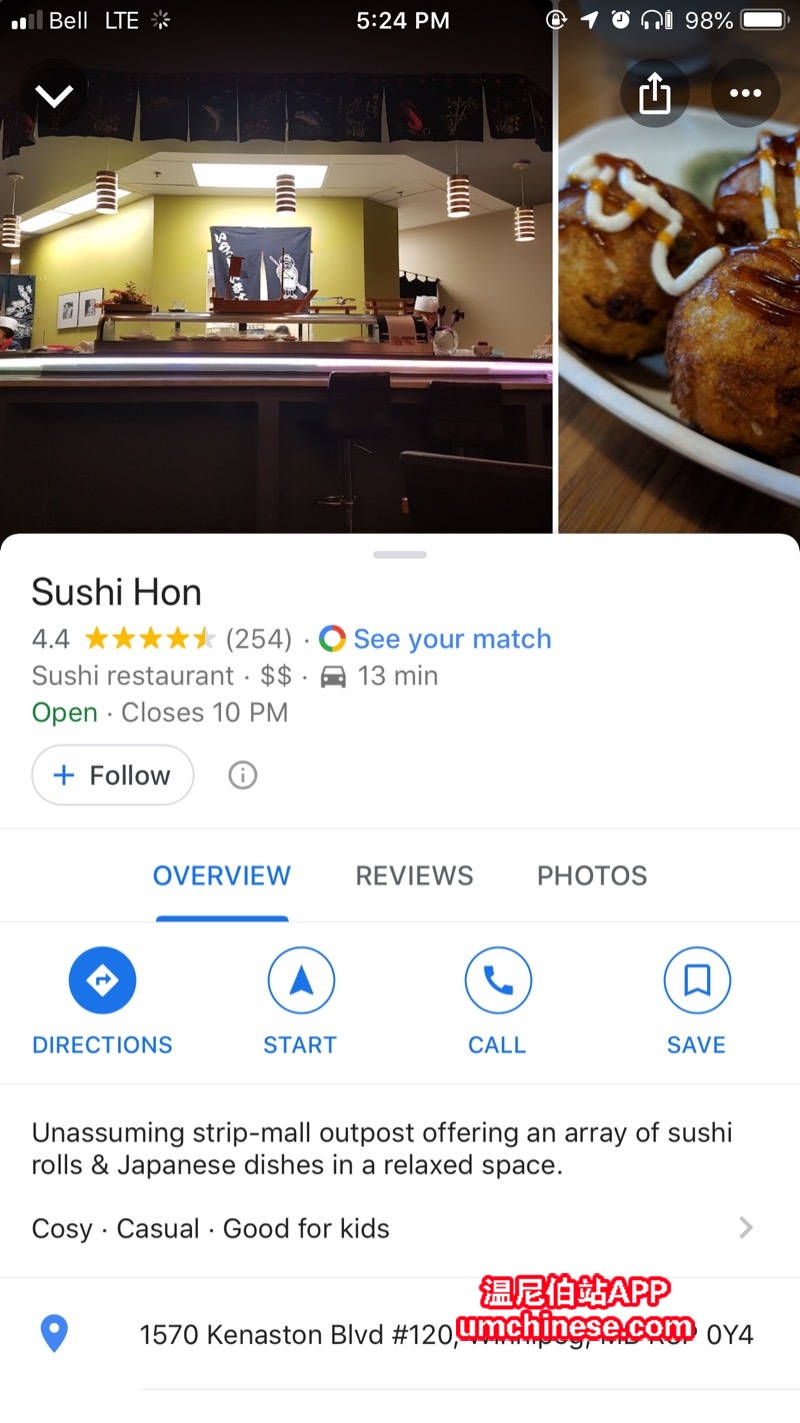The width and height of the screenshot is (800, 1423).
Task: Open the 1570 Kenaston Blvd address row
Action: point(400,1335)
